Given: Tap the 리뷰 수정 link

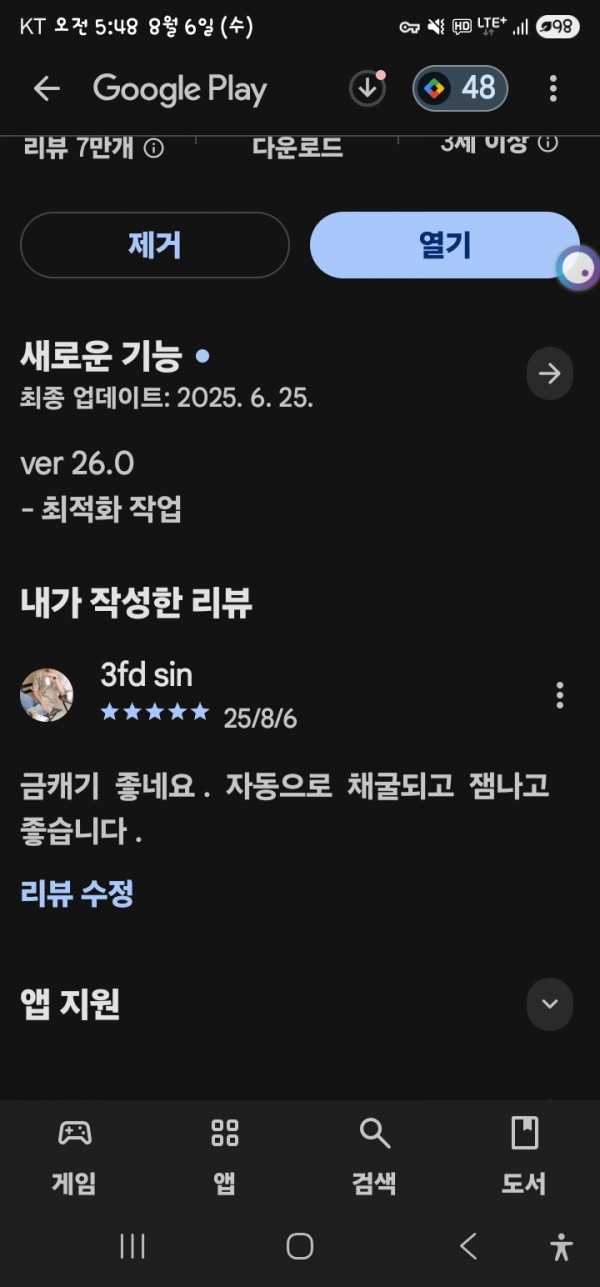Looking at the screenshot, I should 77,893.
